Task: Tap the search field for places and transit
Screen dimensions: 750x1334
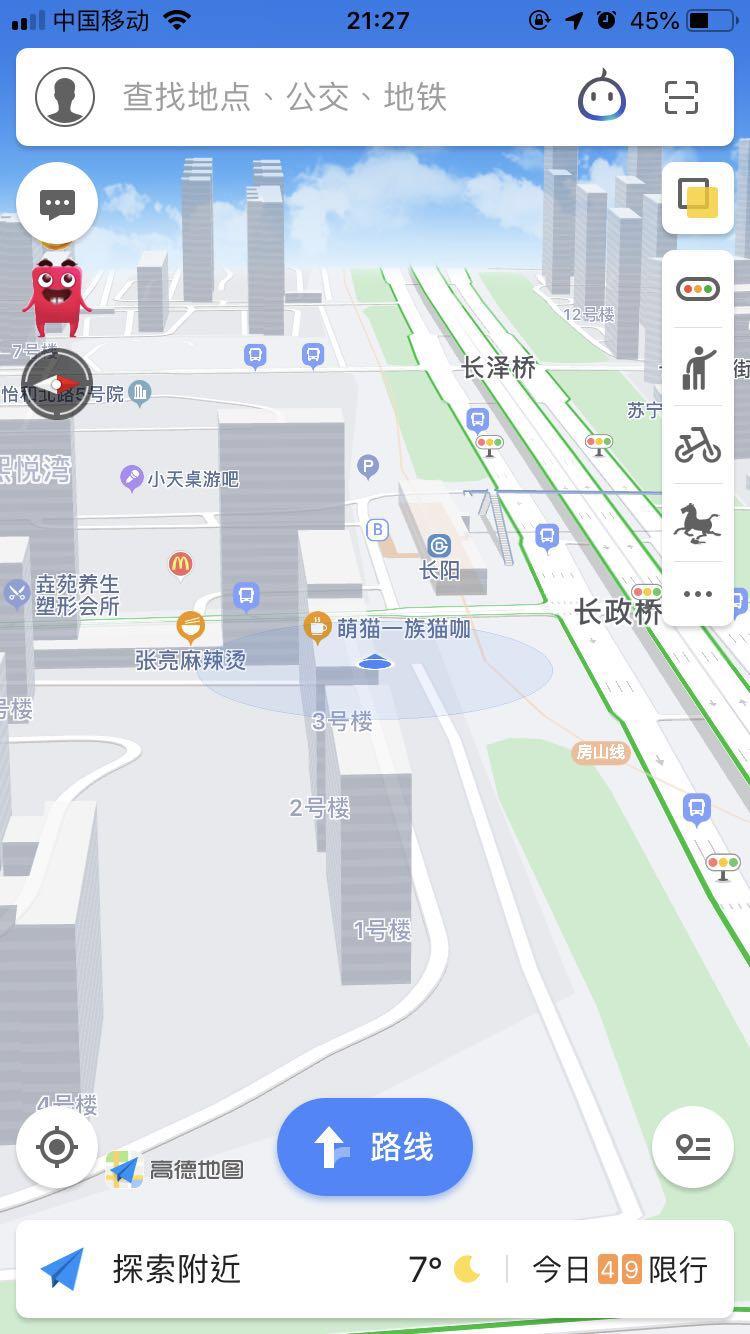Action: 285,97
